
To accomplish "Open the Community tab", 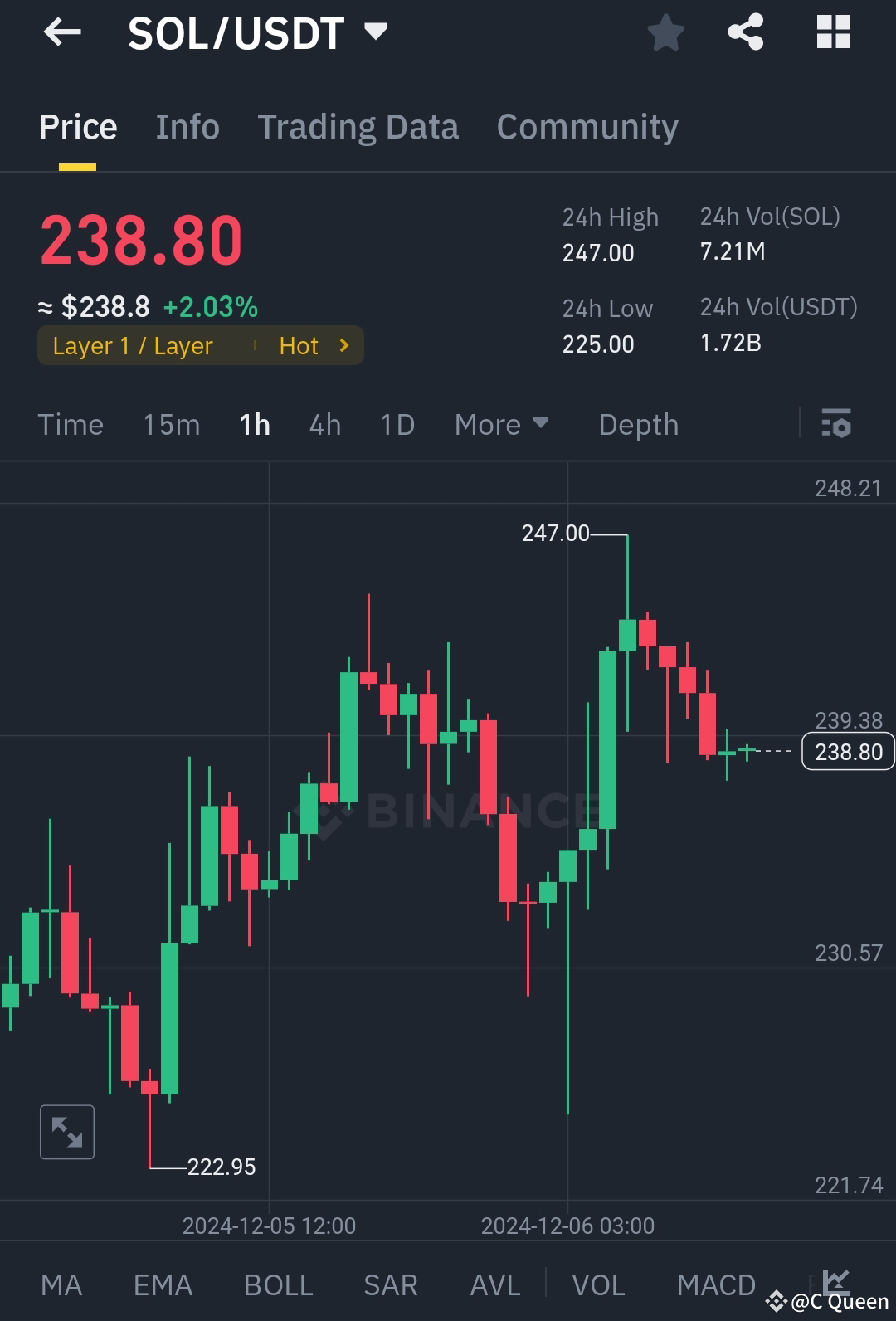I will tap(587, 126).
